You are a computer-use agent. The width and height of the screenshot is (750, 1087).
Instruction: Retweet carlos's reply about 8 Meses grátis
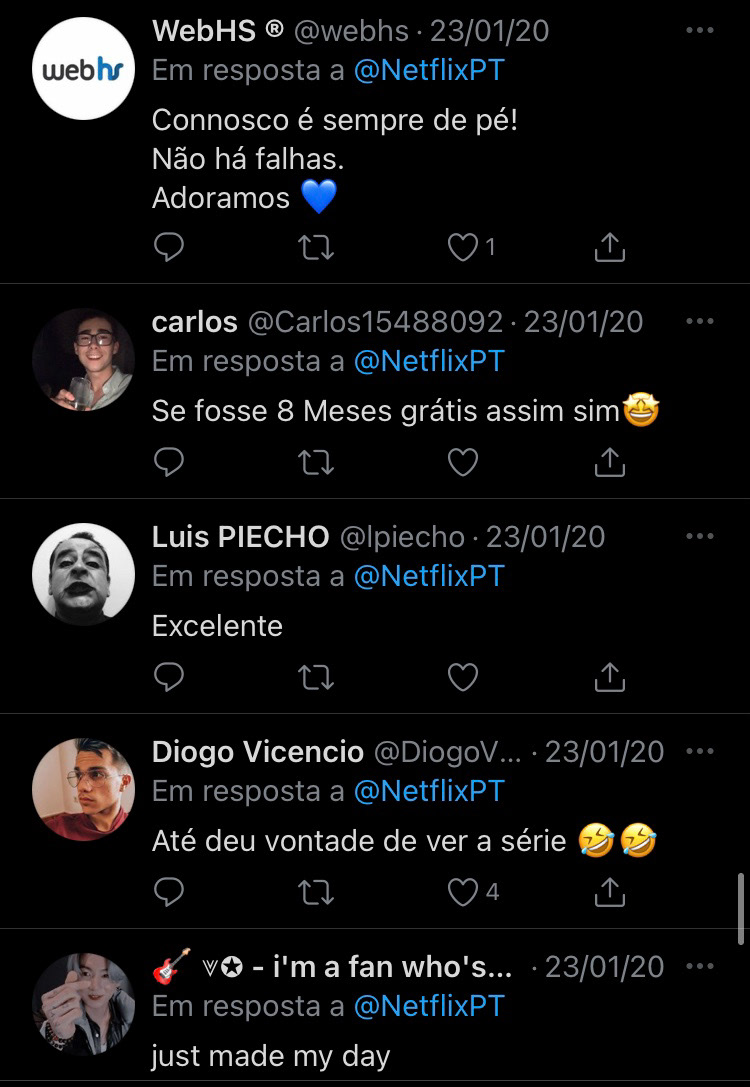(x=317, y=462)
